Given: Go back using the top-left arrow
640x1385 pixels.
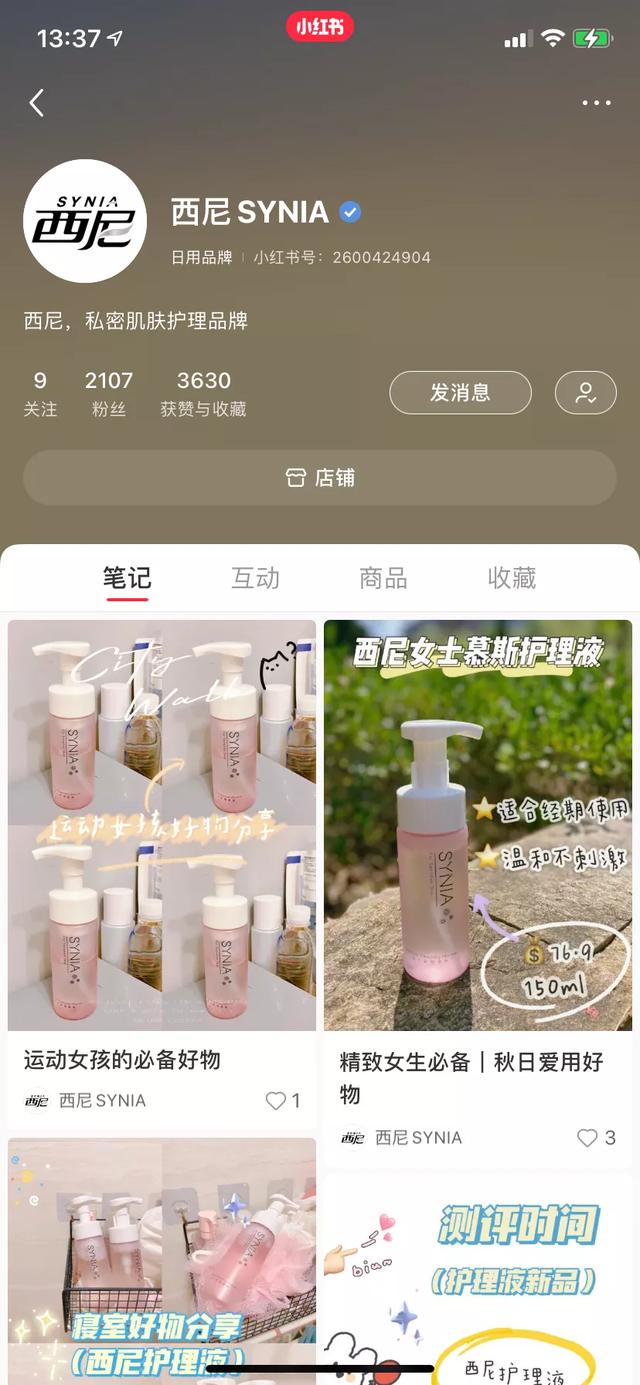Looking at the screenshot, I should click(x=37, y=102).
